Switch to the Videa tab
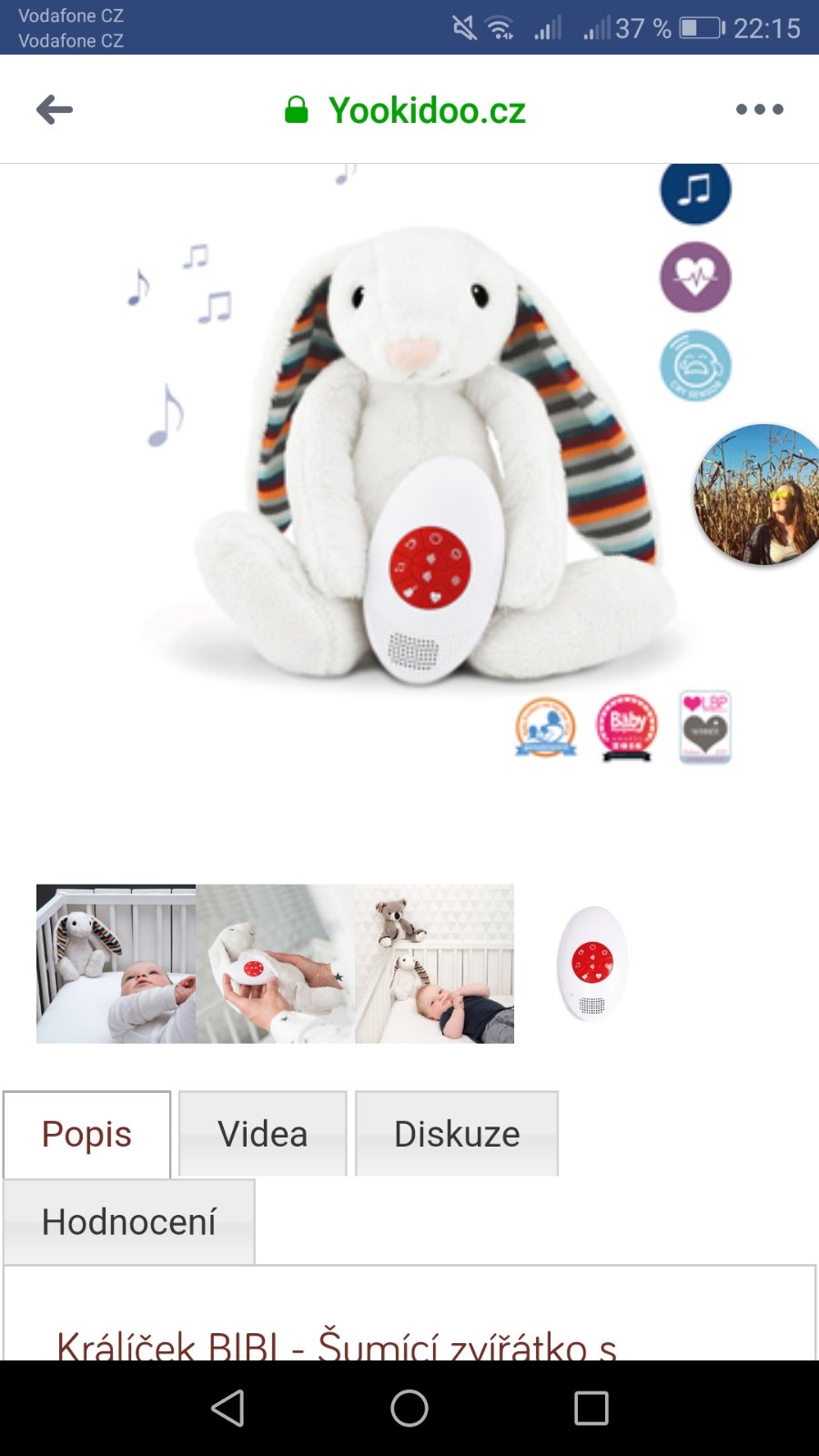819x1456 pixels. coord(262,1134)
